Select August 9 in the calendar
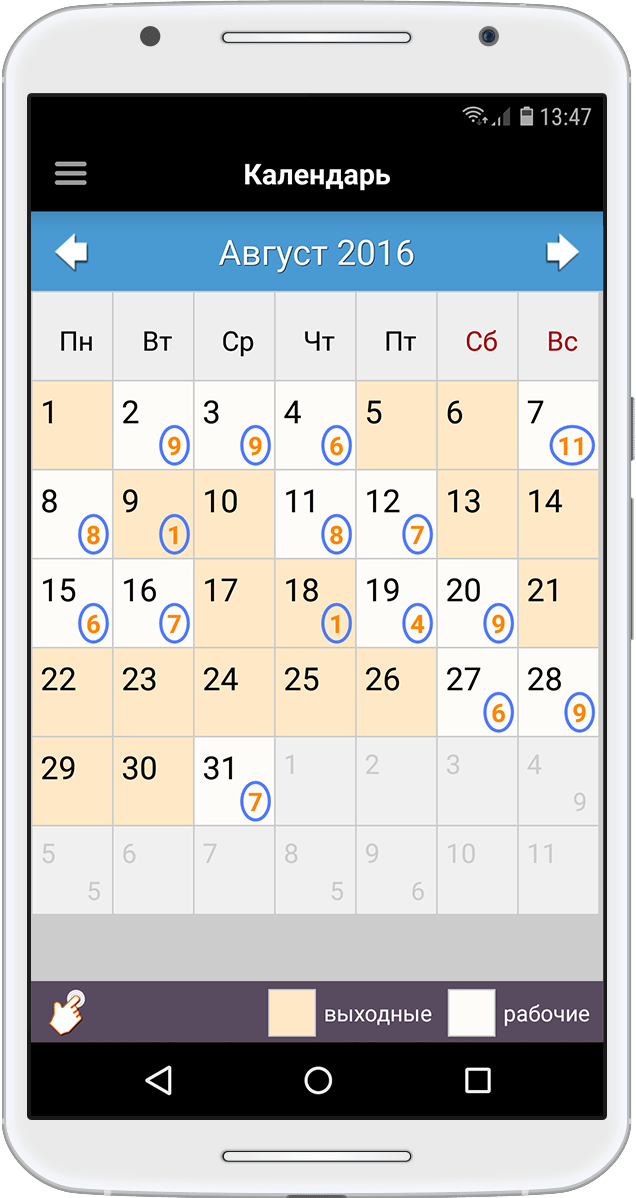Viewport: 636px width, 1198px height. [153, 514]
